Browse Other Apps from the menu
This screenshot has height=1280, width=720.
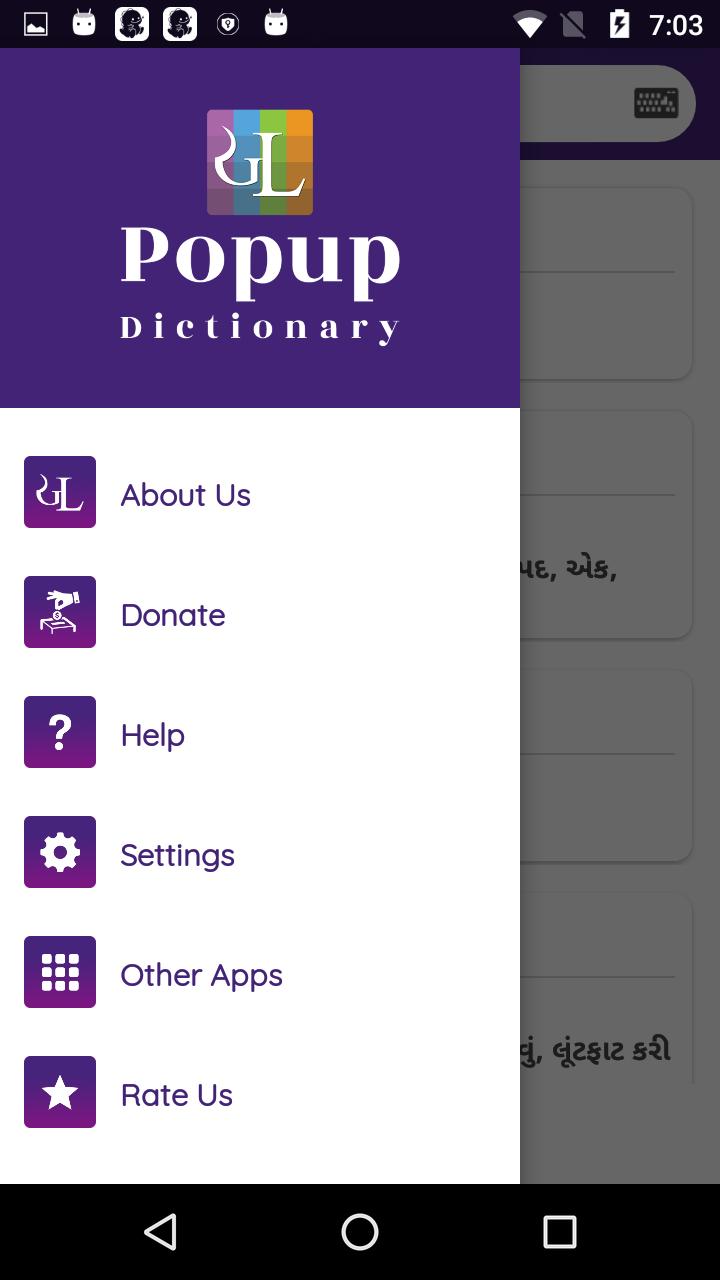[201, 974]
